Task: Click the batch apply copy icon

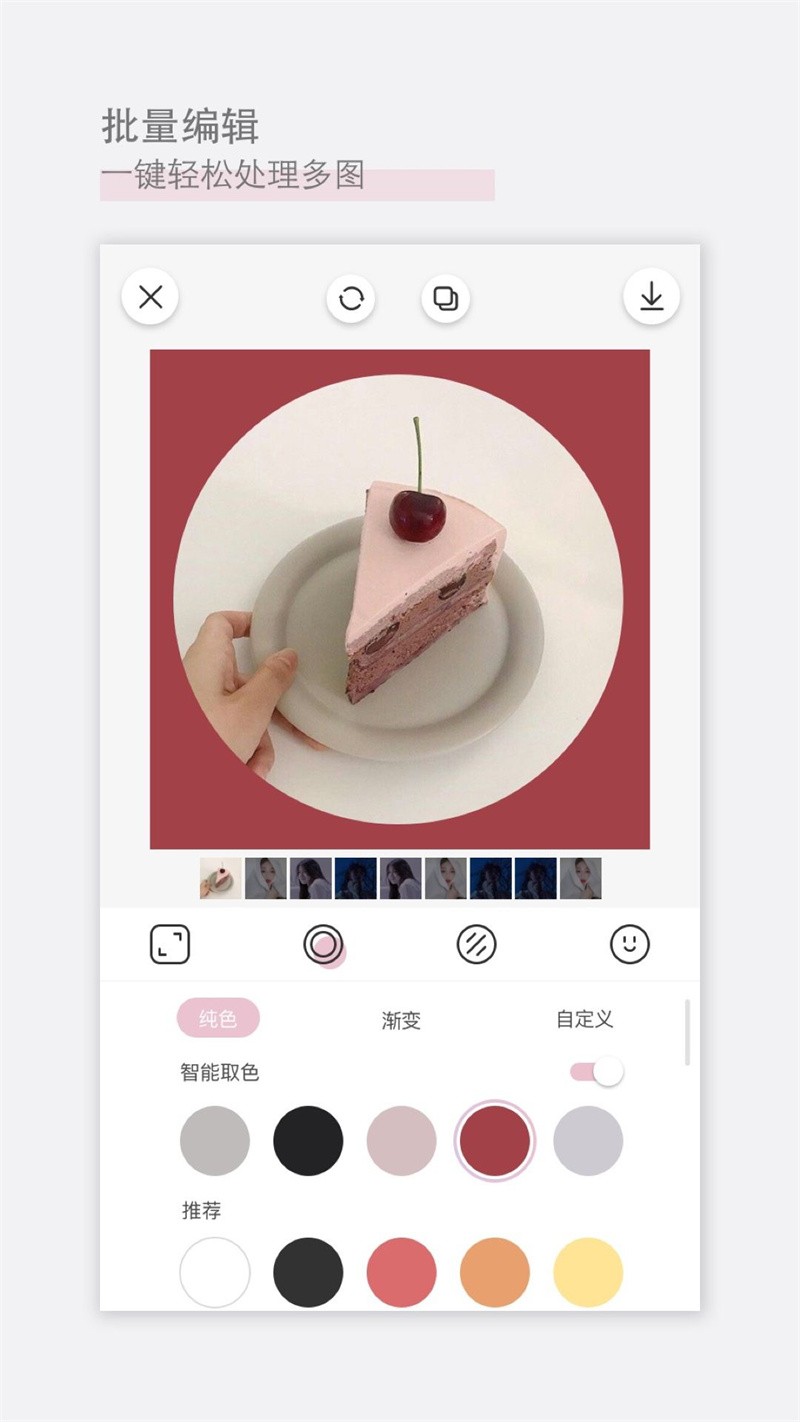Action: [x=444, y=297]
